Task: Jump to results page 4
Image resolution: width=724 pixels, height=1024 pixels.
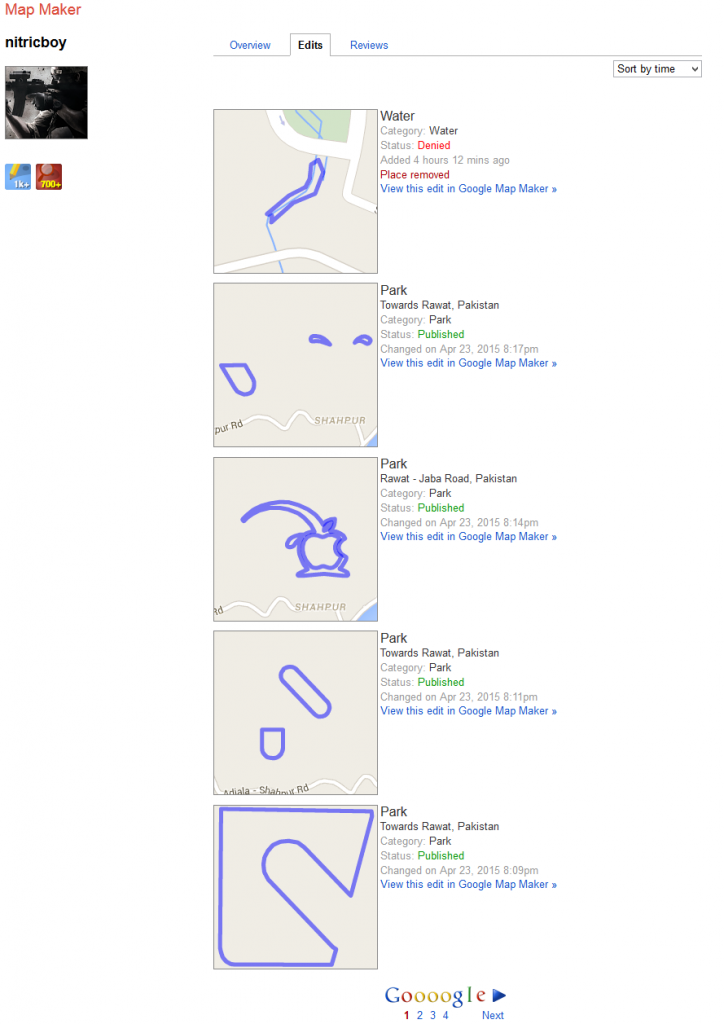Action: (x=446, y=1015)
